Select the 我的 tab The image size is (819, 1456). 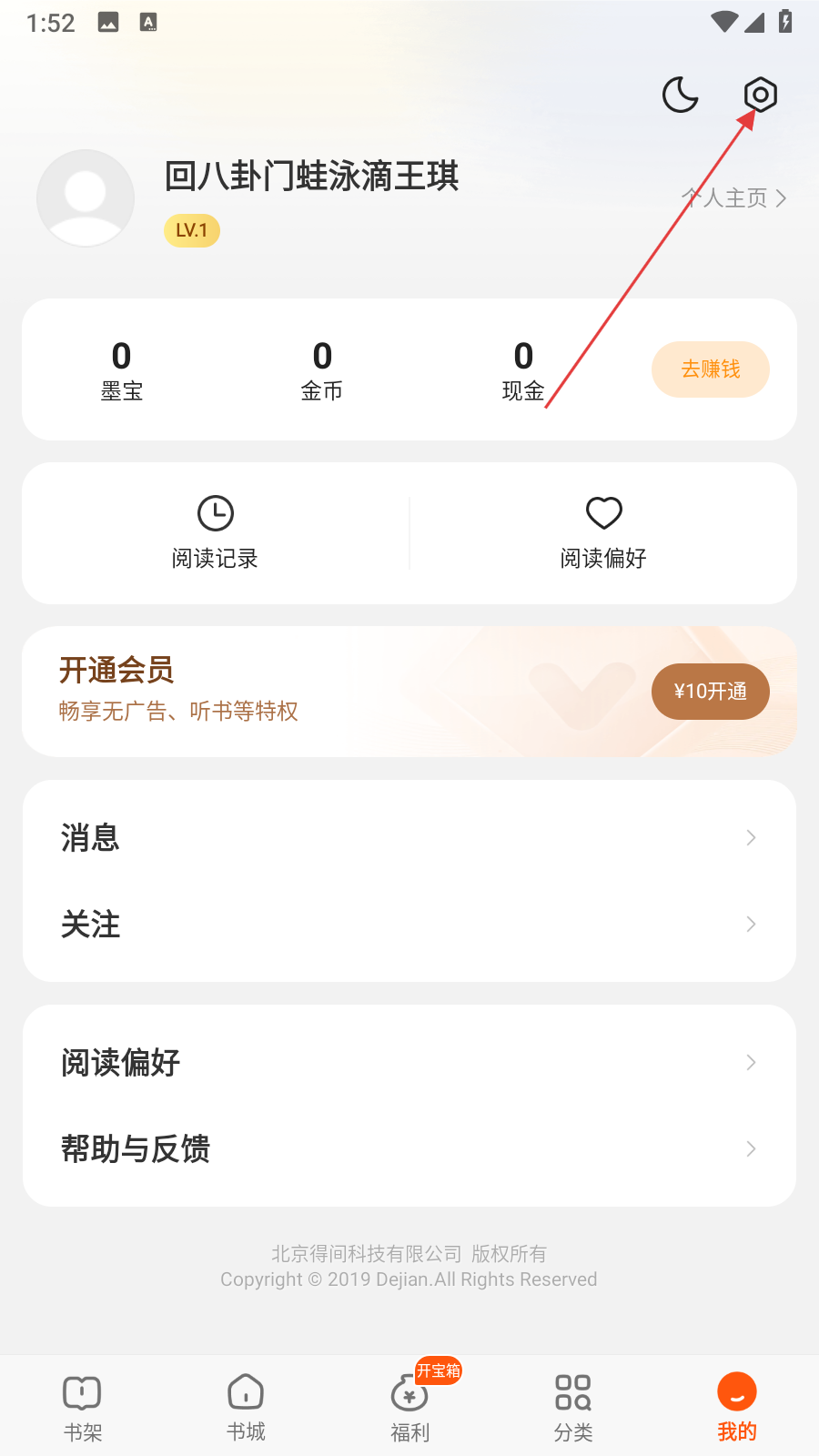click(737, 1407)
